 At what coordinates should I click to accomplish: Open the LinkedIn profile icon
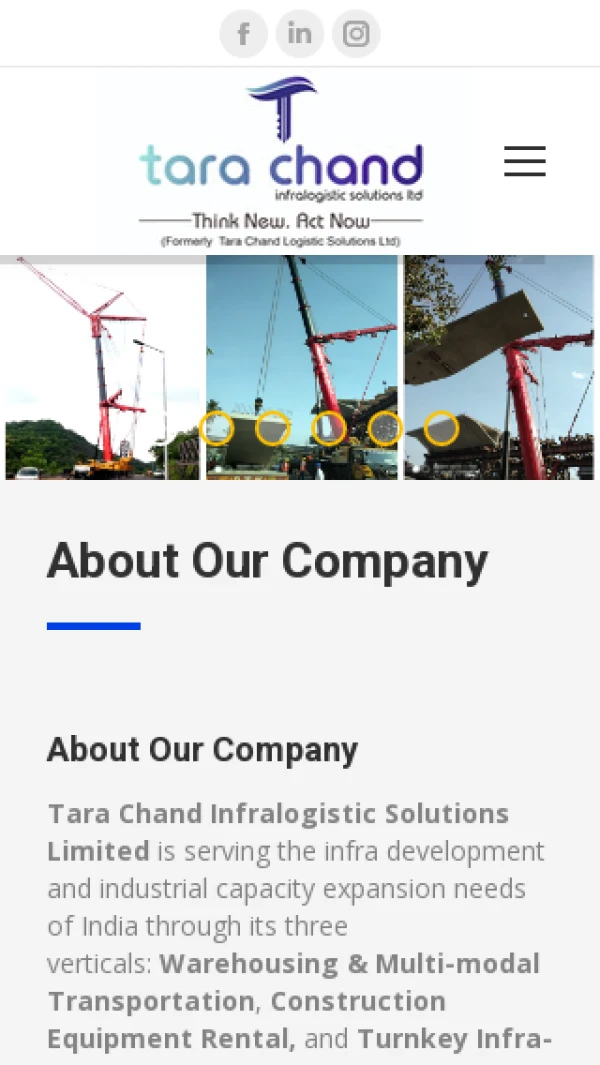pyautogui.click(x=300, y=34)
